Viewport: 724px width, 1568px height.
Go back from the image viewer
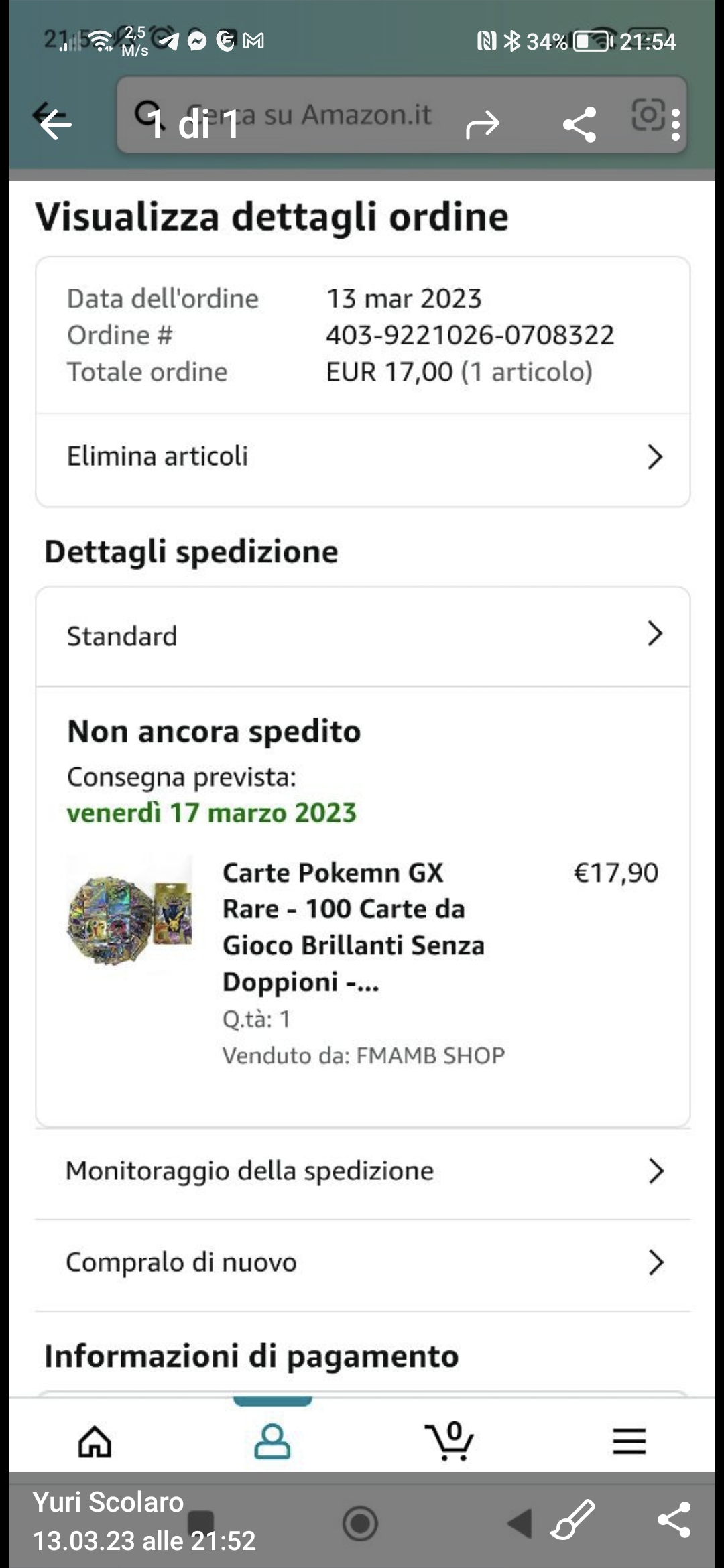[54, 123]
